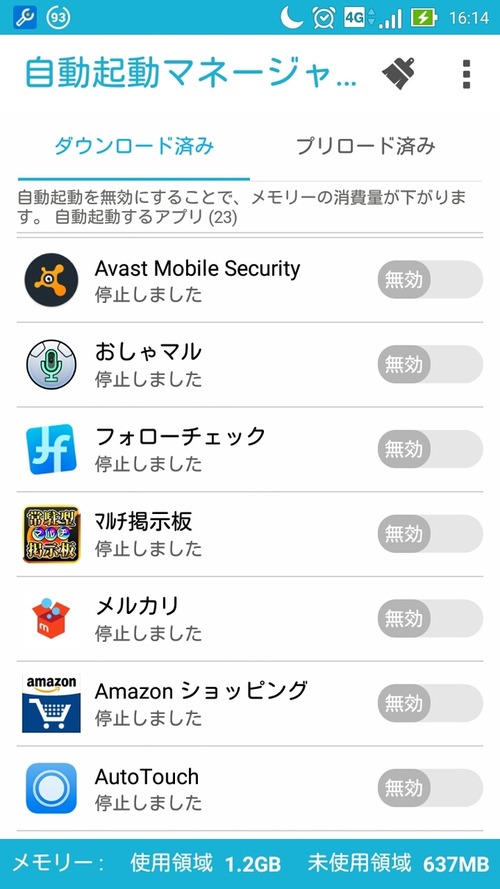Screen dimensions: 500x889
Task: Toggle the フォローチェック auto-start switch
Action: click(x=430, y=449)
